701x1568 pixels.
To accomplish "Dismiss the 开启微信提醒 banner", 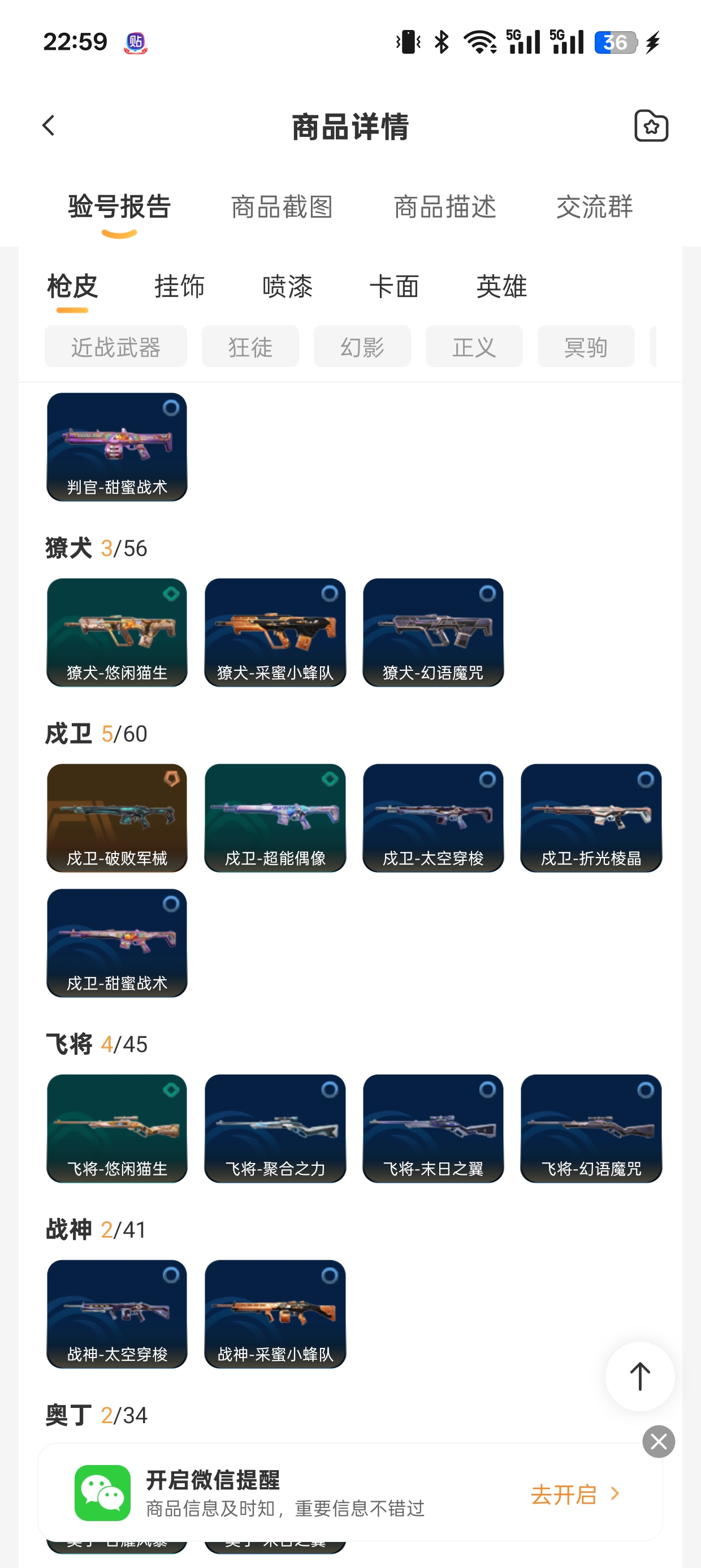I will tap(659, 1441).
